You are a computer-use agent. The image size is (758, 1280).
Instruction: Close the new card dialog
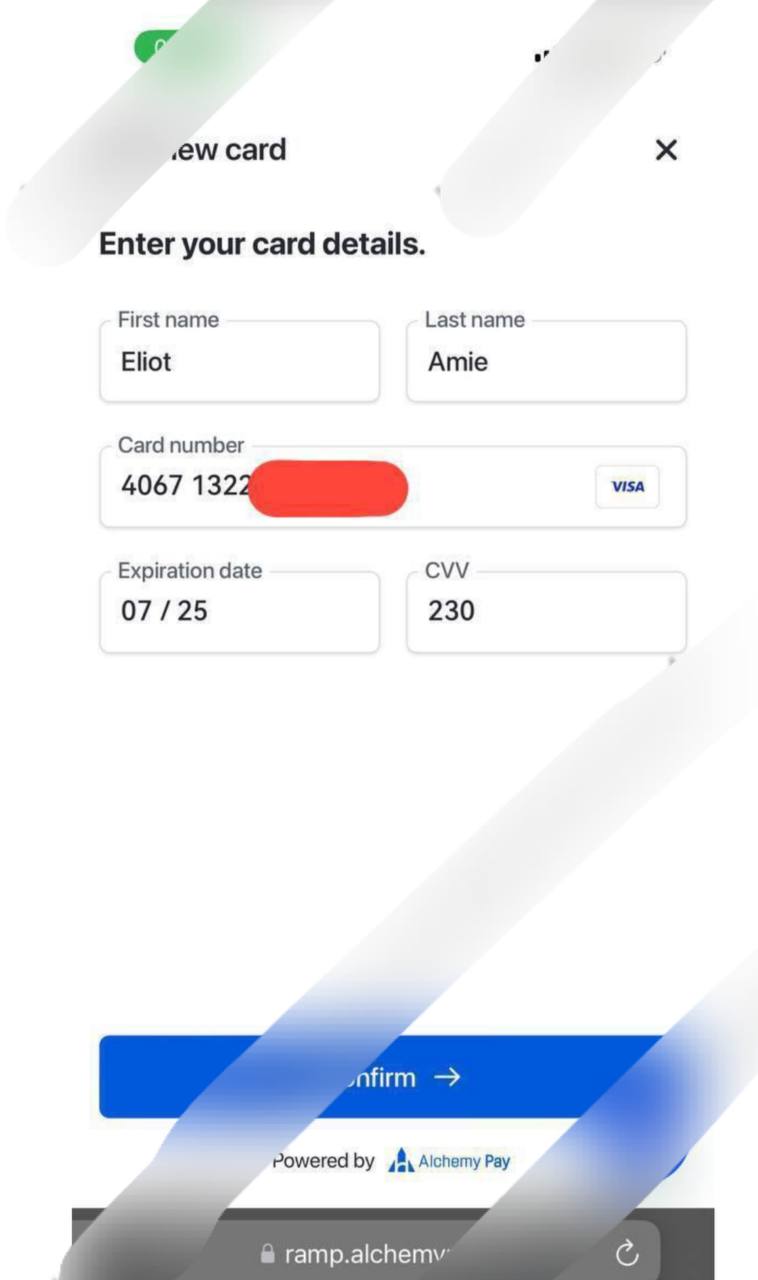(666, 150)
